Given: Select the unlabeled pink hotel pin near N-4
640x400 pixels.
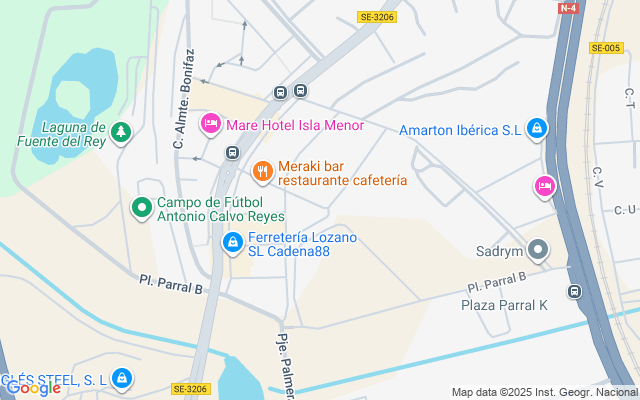Looking at the screenshot, I should (x=545, y=187).
